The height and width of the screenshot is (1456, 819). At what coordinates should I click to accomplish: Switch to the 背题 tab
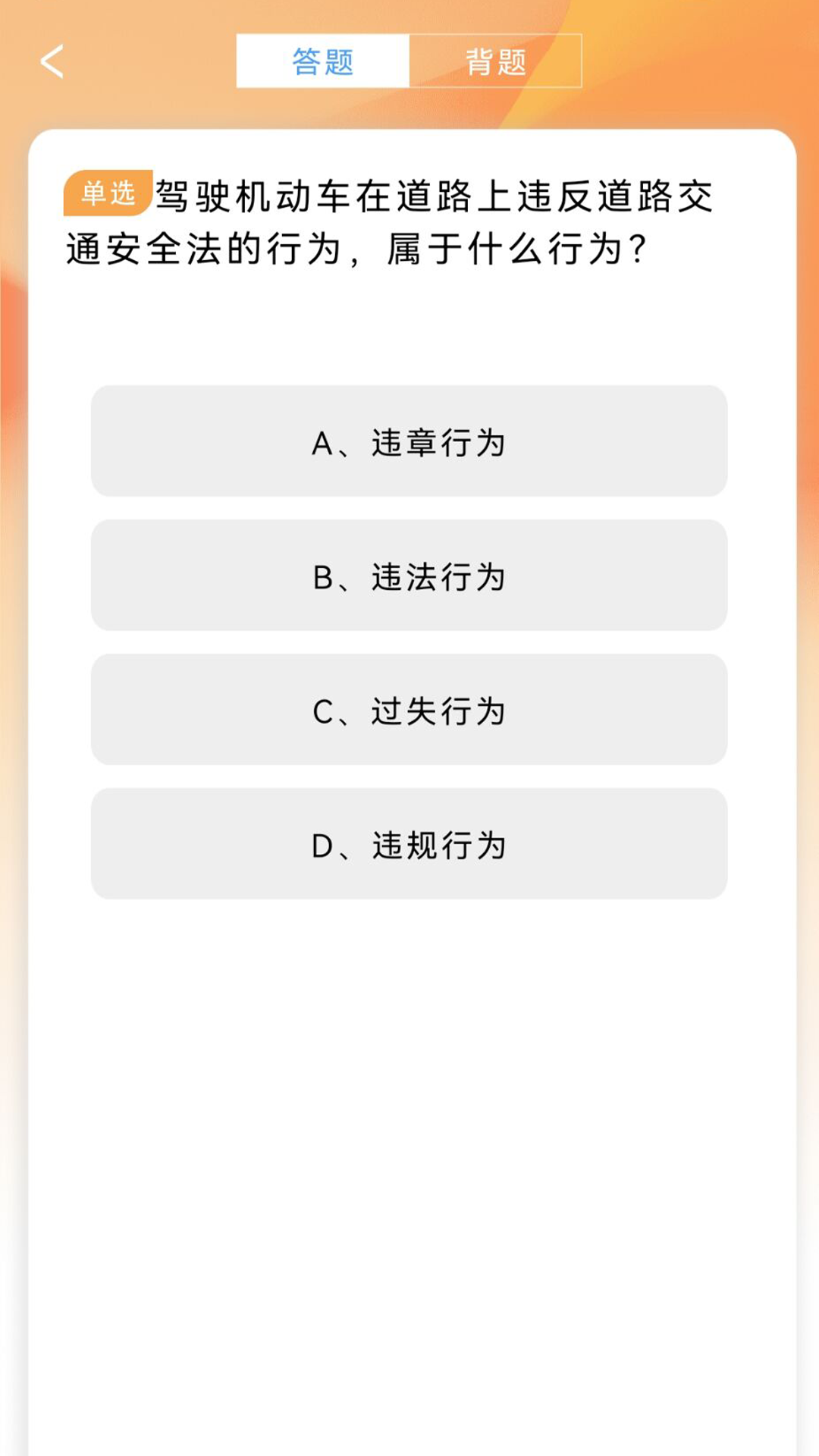[x=495, y=61]
